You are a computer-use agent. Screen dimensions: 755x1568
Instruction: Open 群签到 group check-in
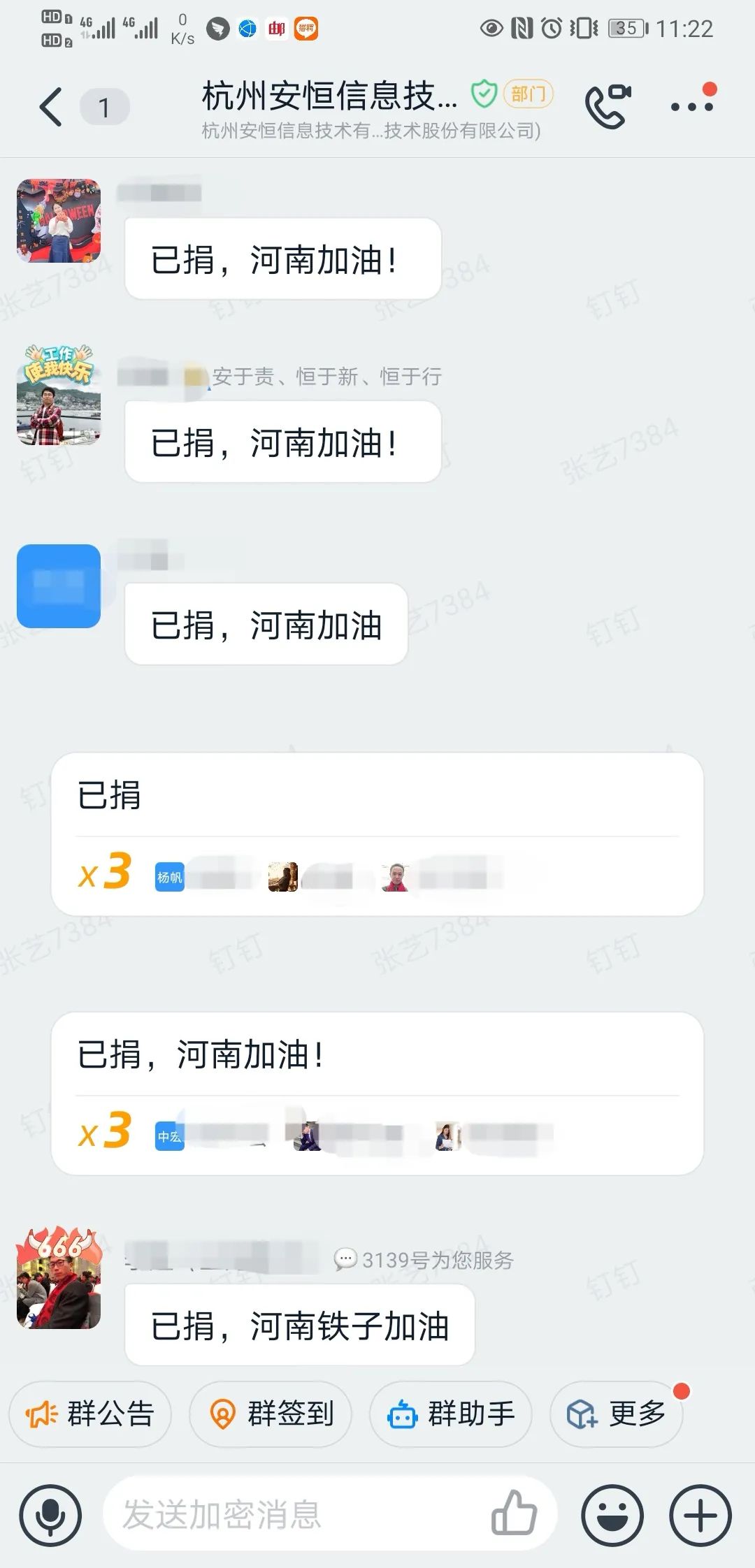pos(271,1414)
